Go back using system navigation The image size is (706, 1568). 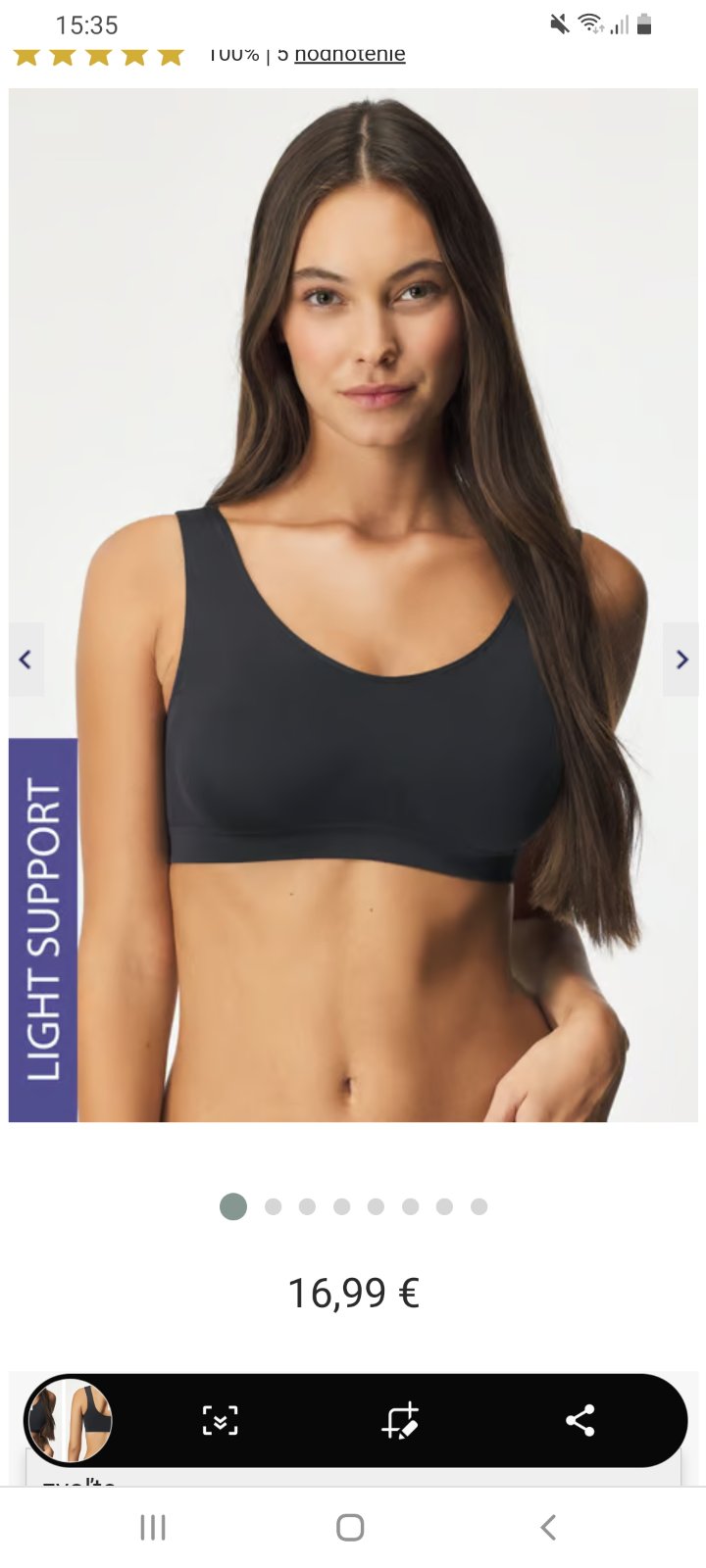pos(548,1527)
